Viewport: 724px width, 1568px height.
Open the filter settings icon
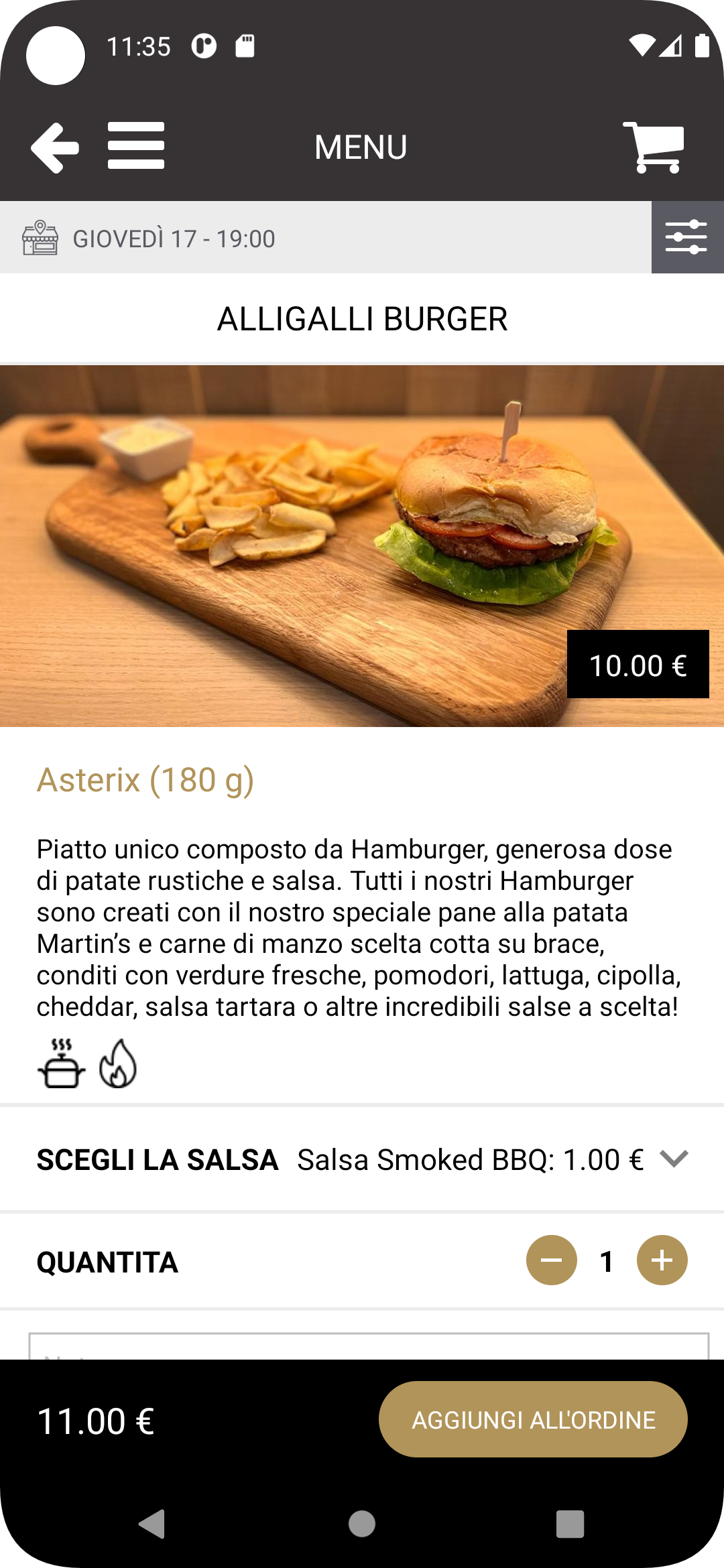(x=686, y=237)
